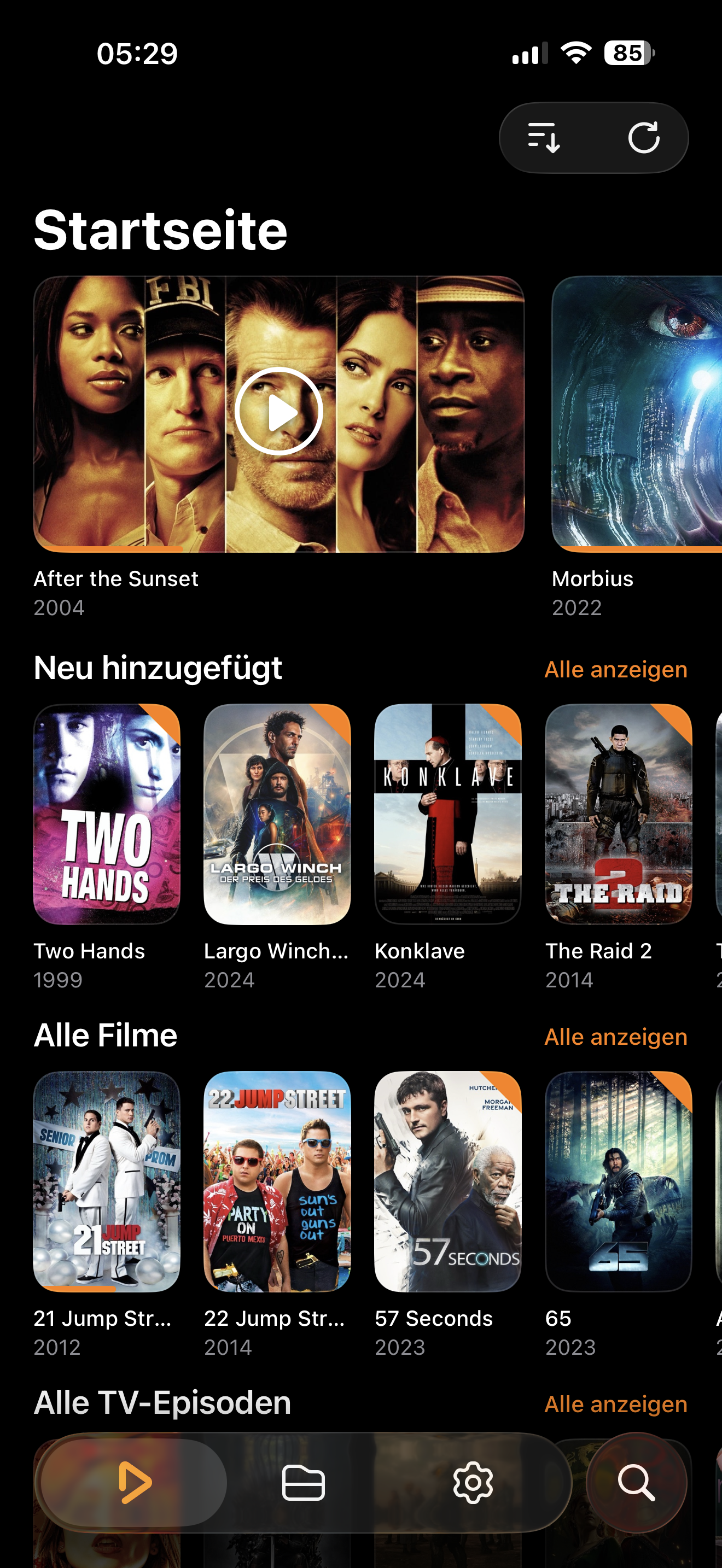722x1568 pixels.
Task: Switch to the home play tab
Action: [x=135, y=1482]
